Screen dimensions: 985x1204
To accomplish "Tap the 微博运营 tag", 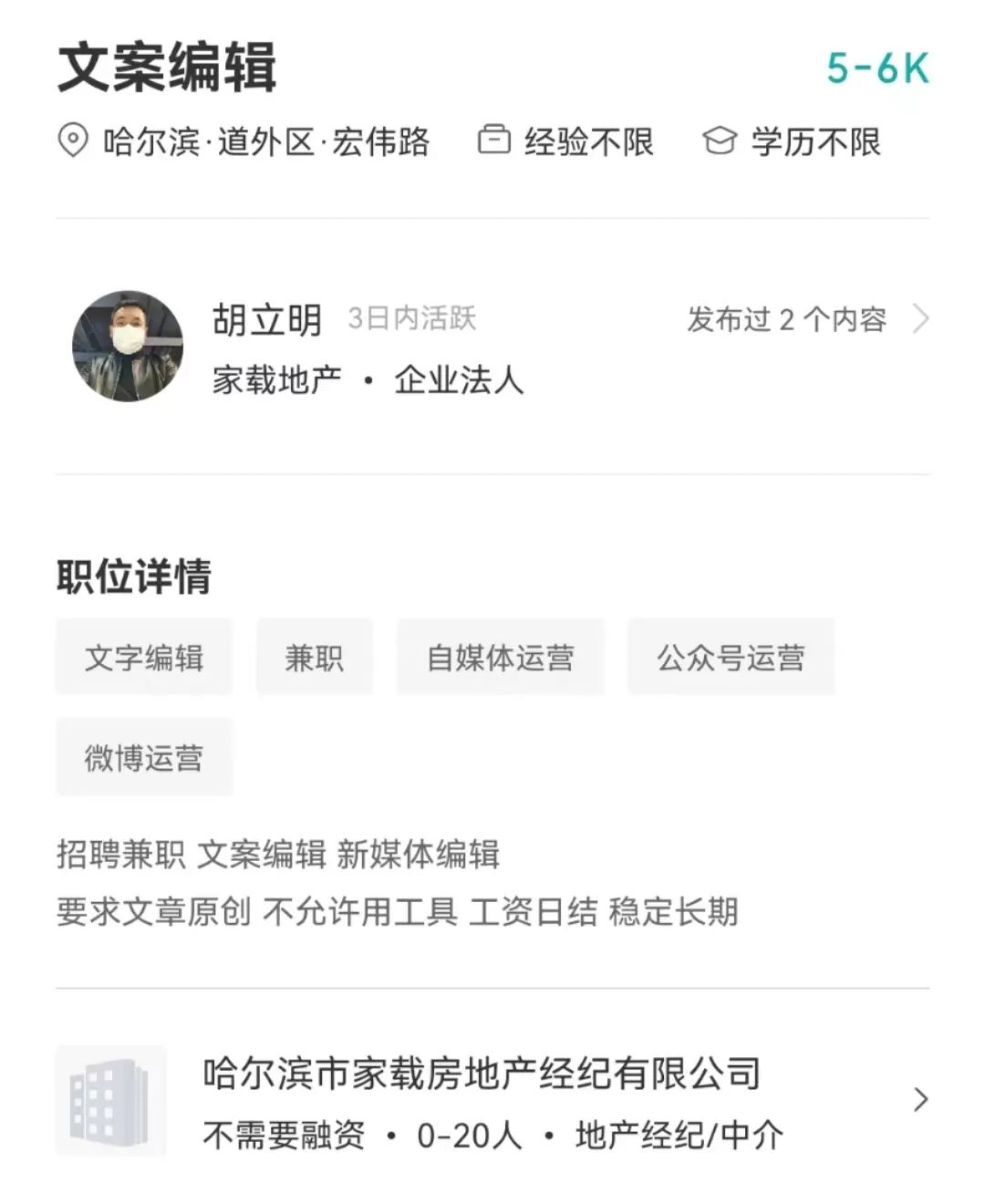I will 144,757.
